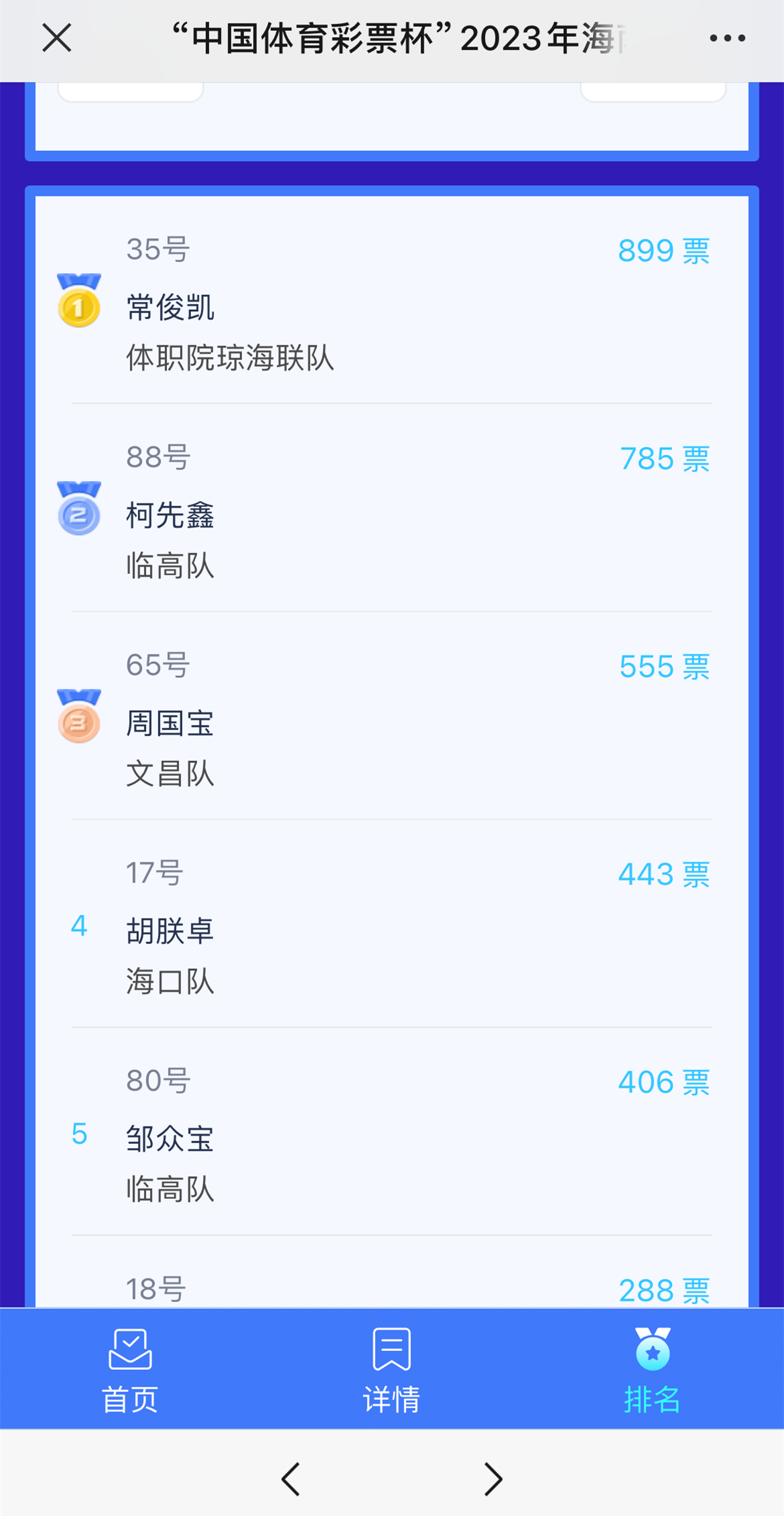
Task: Open the entry for 常俊凯
Action: pyautogui.click(x=391, y=300)
